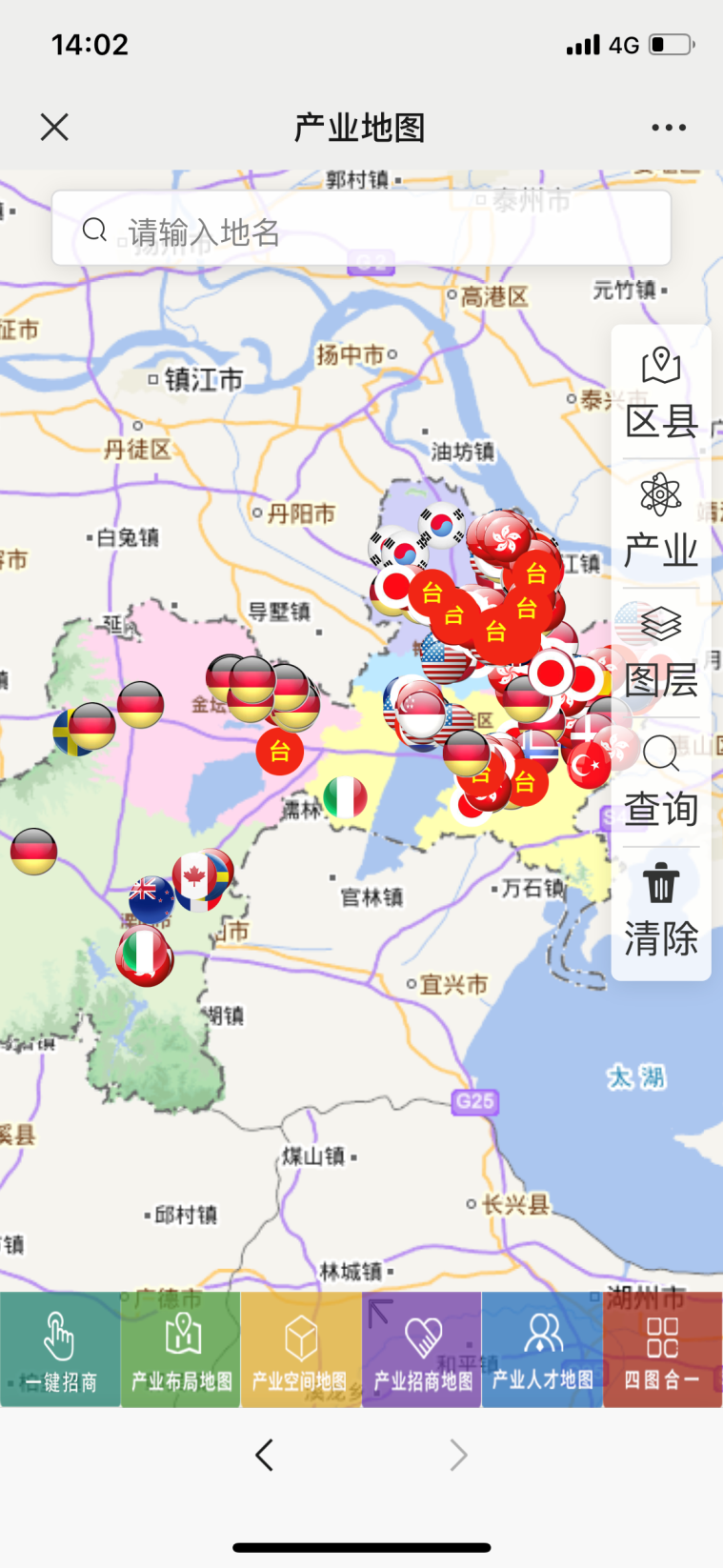This screenshot has height=1568, width=723.
Task: Tap the Turkey flag marker on the map
Action: point(590,765)
